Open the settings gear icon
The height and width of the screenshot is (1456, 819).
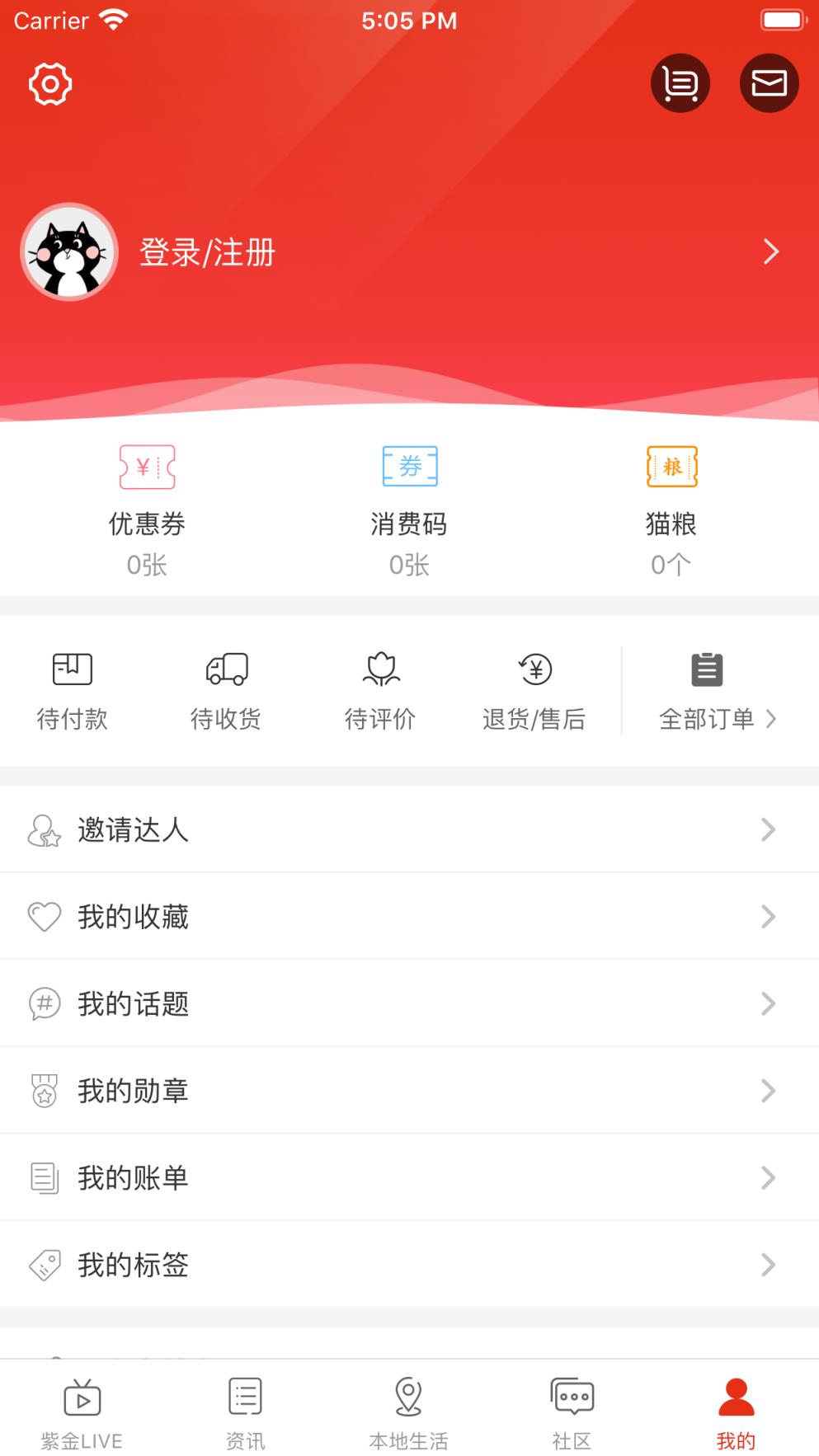pos(49,83)
